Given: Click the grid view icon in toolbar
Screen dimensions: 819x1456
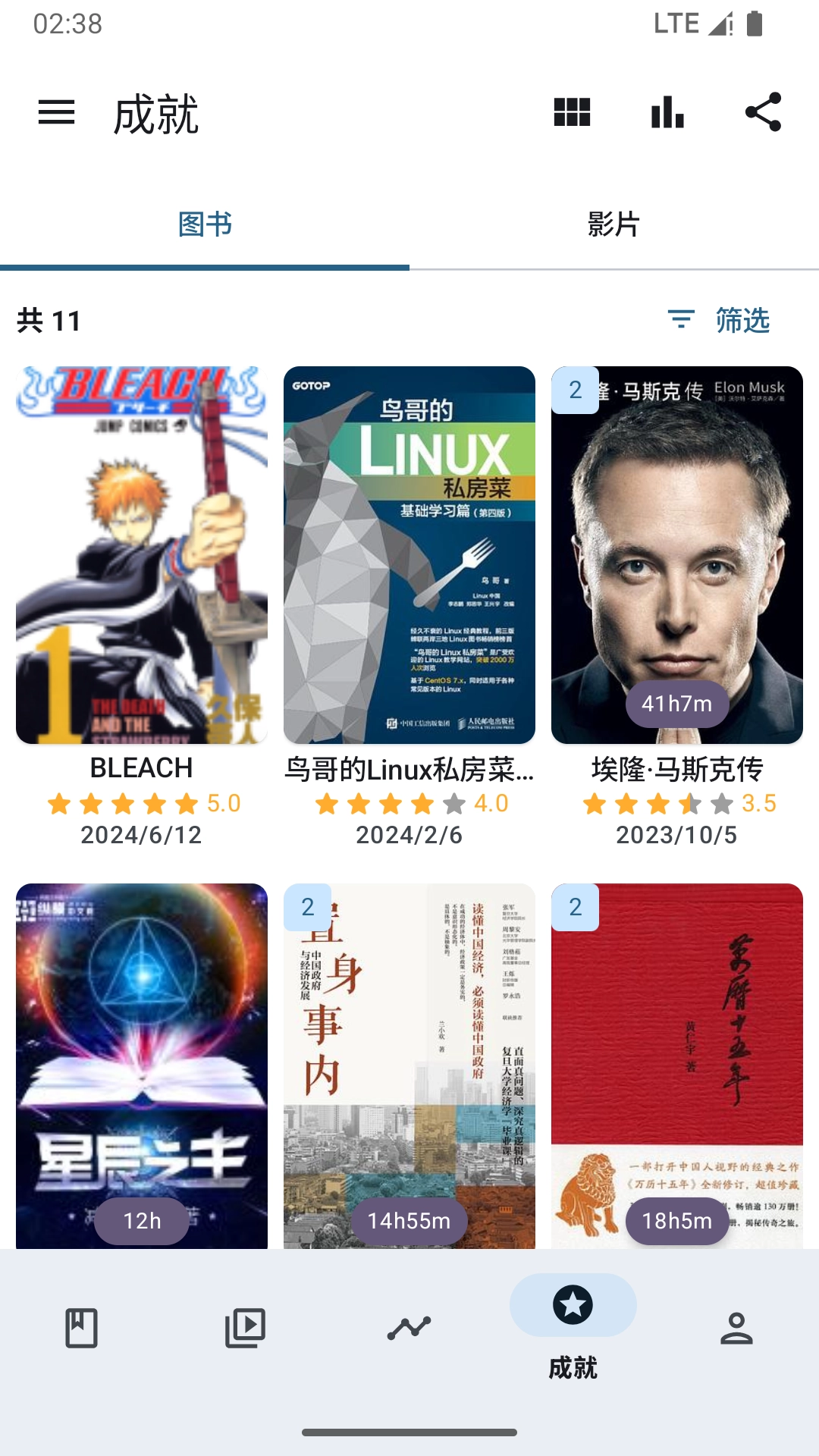Looking at the screenshot, I should pyautogui.click(x=573, y=114).
